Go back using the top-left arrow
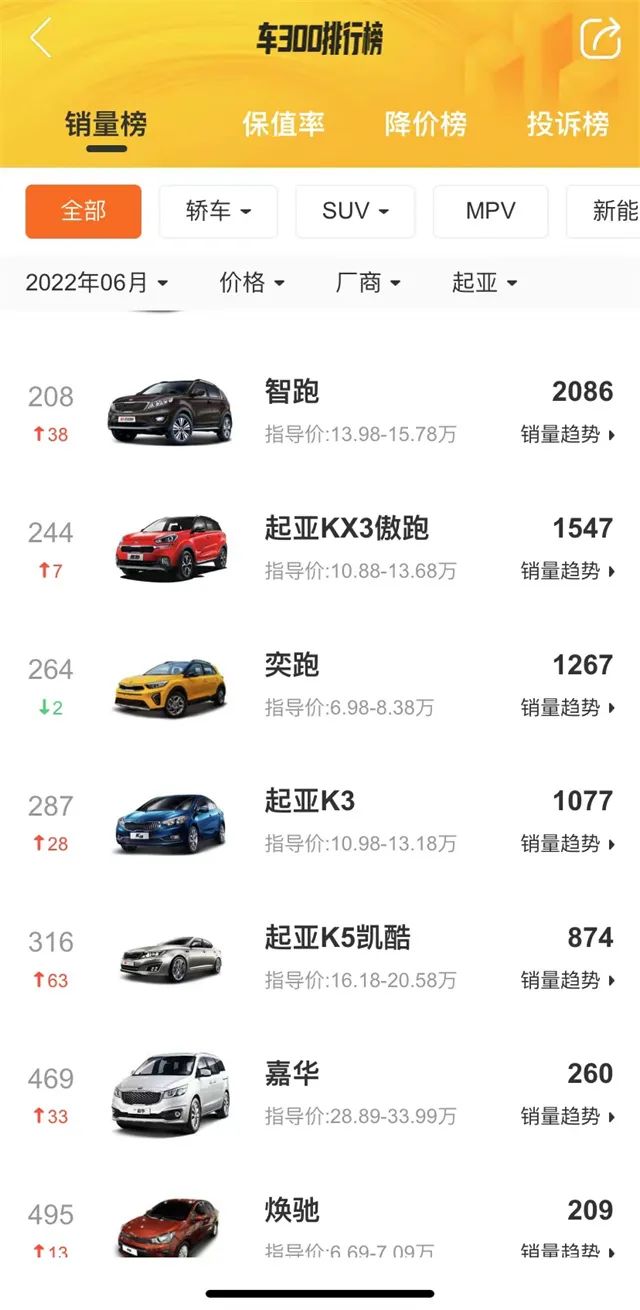This screenshot has width=640, height=1310. click(40, 39)
